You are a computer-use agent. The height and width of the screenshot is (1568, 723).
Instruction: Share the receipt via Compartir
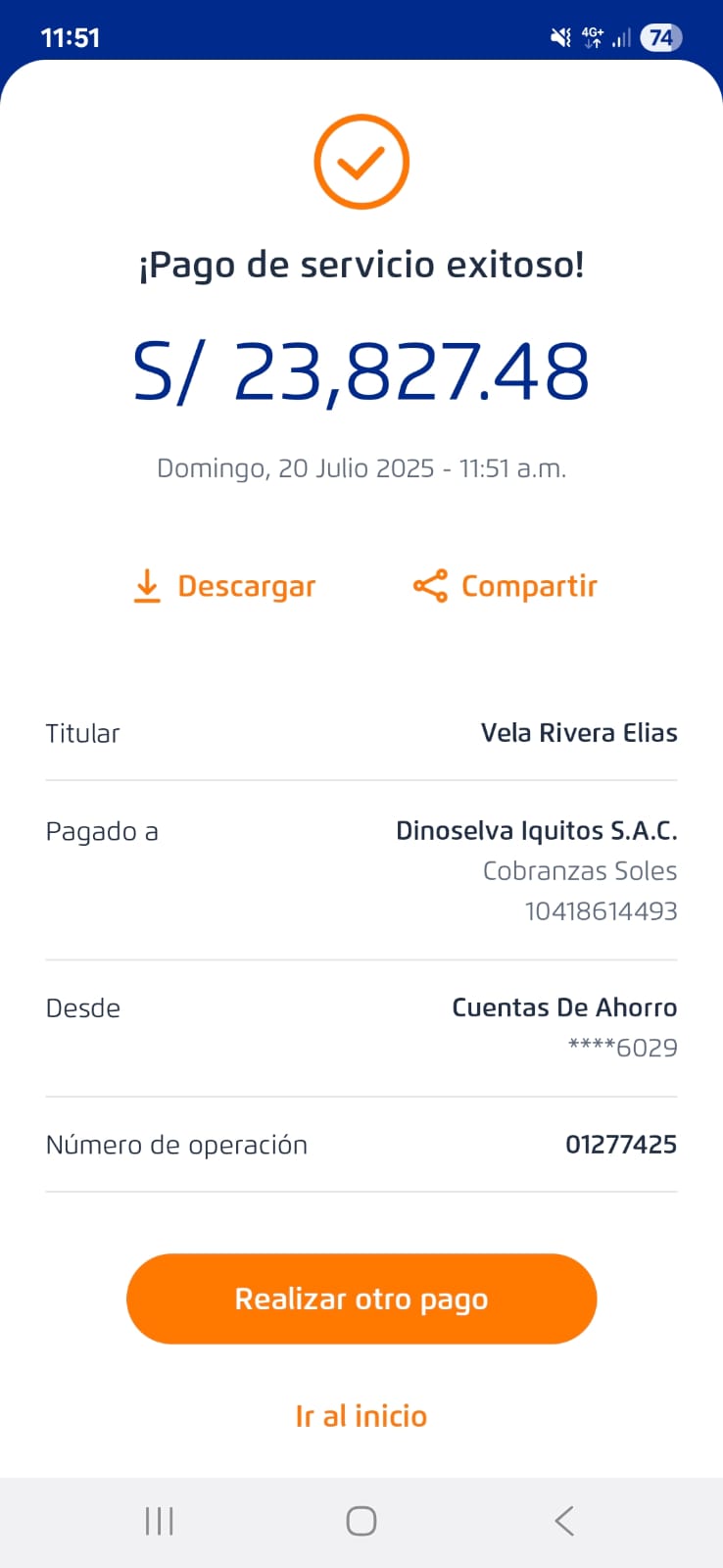[x=506, y=586]
